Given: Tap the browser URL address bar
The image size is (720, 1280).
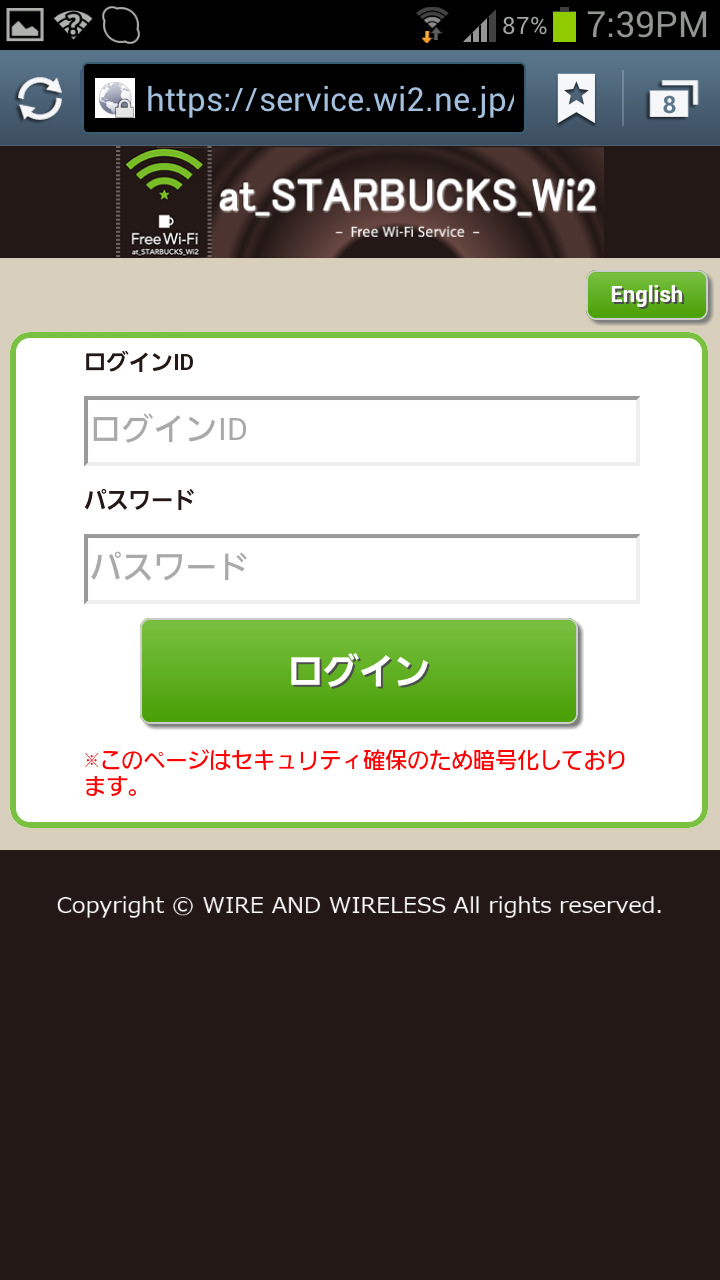Looking at the screenshot, I should 304,99.
